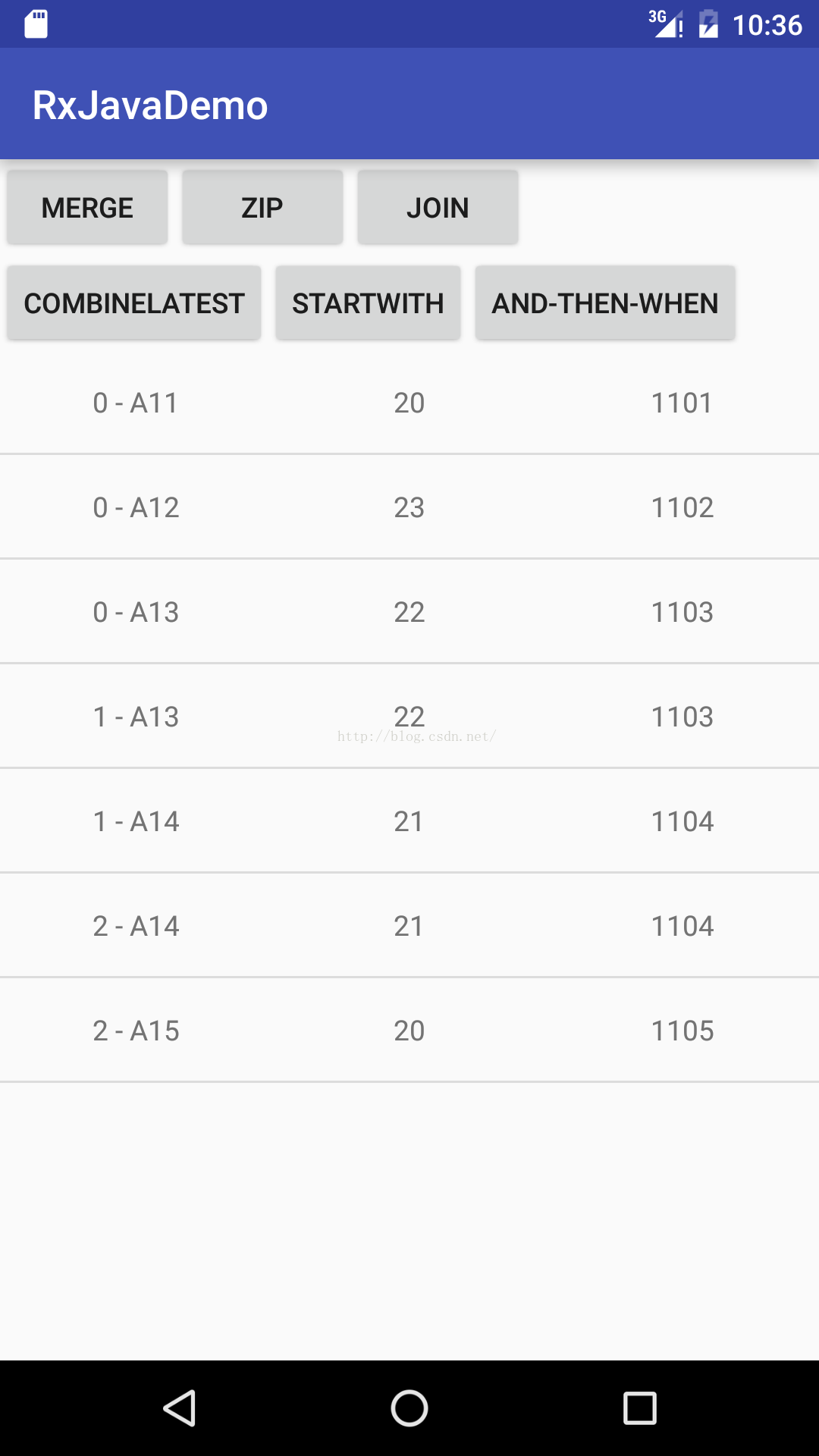Screen dimensions: 819x1456
Task: Run the ZIP operator demo
Action: [262, 207]
